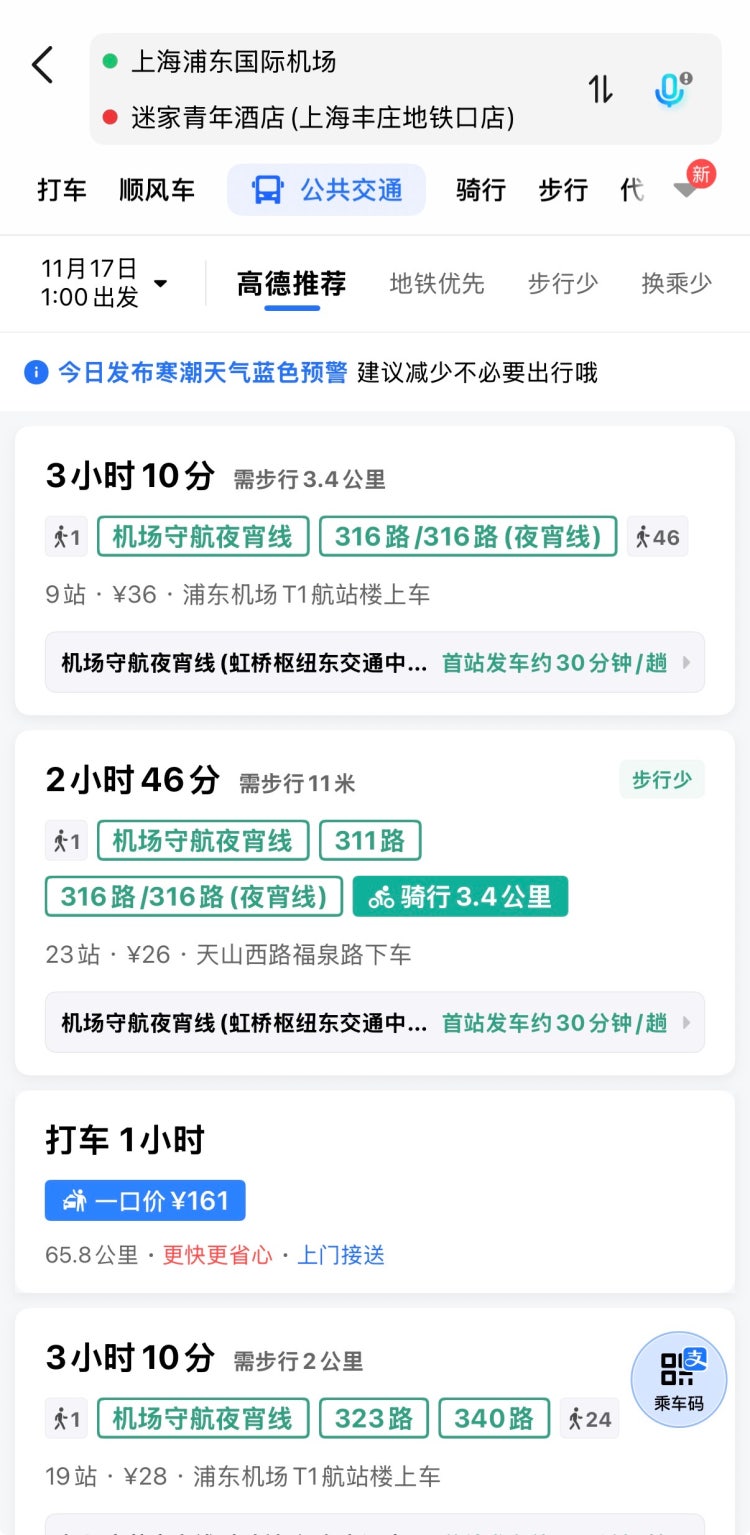Sort routes by 步行少
750x1535 pixels.
563,284
